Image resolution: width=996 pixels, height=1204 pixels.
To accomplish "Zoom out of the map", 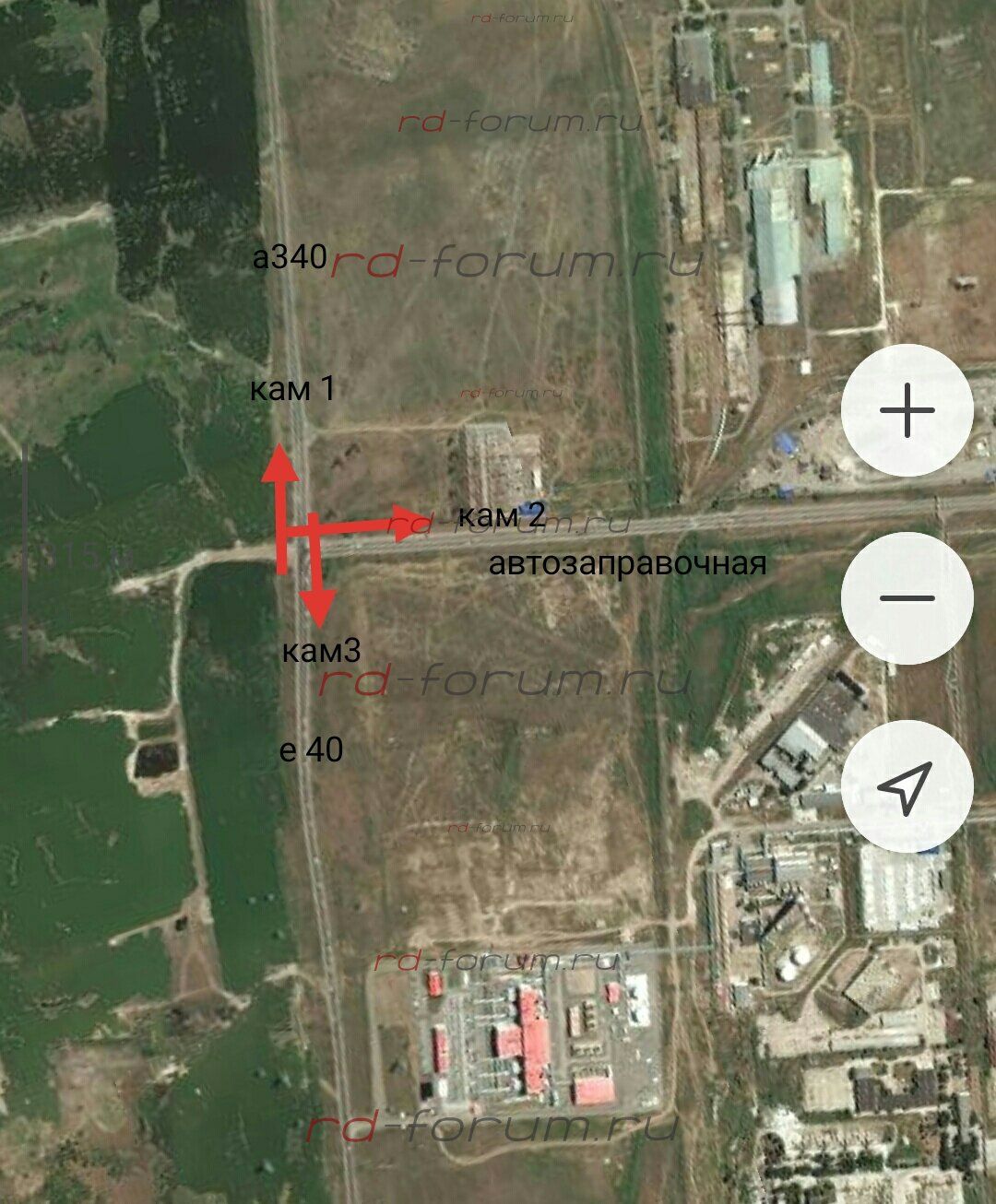I will click(907, 598).
